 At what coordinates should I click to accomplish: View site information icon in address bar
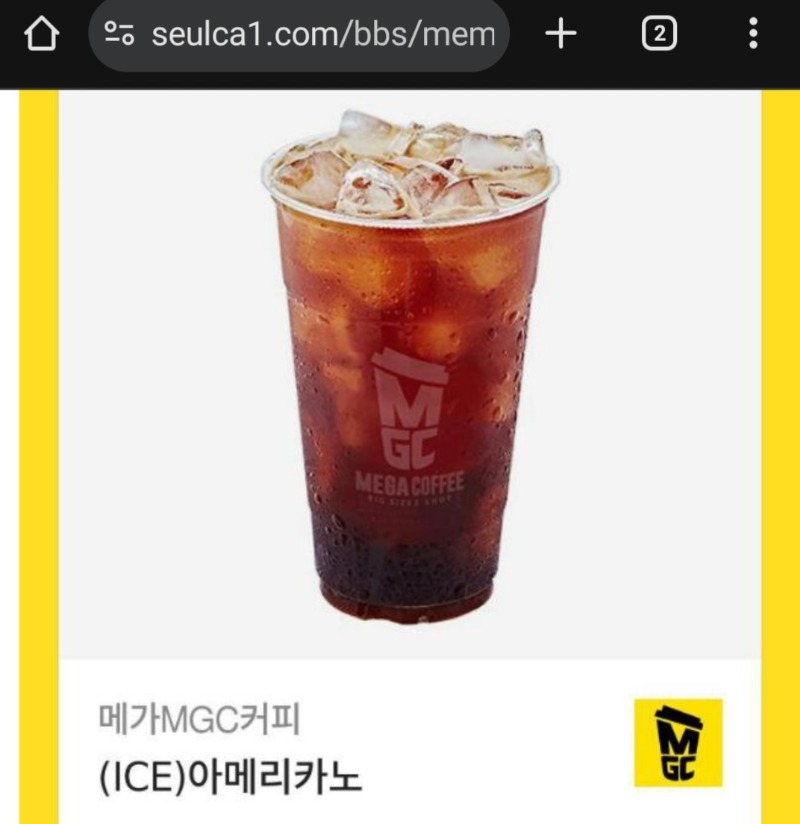point(120,35)
